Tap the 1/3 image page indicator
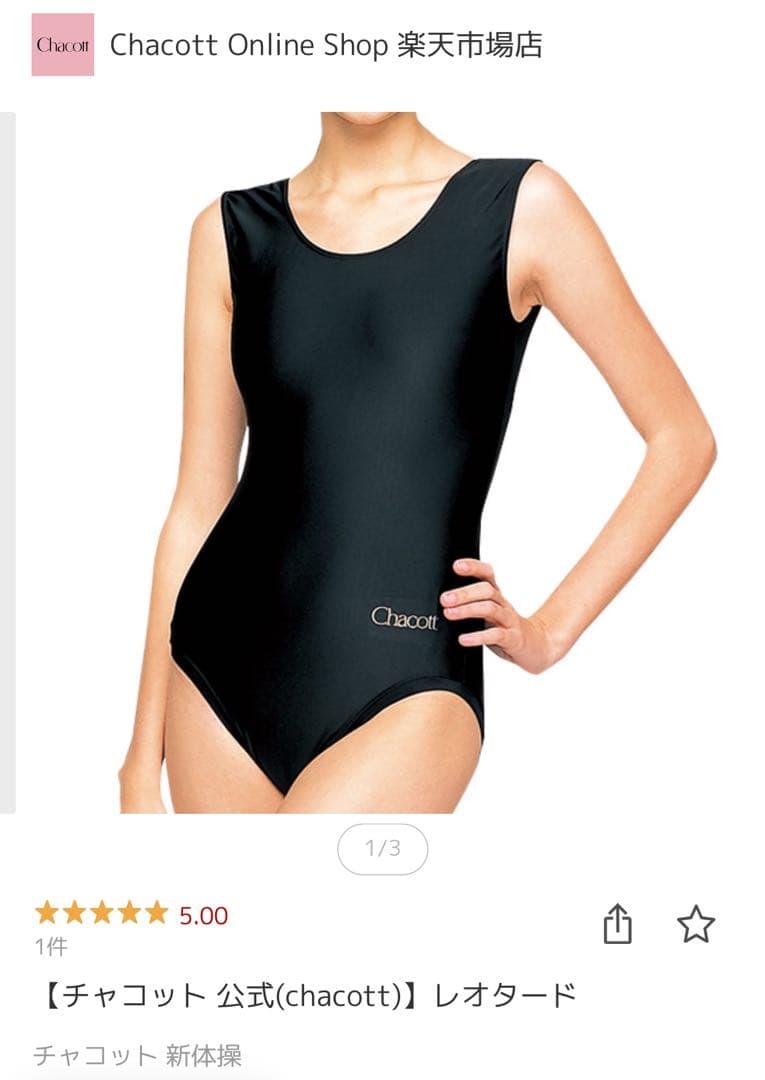The image size is (765, 1080). pyautogui.click(x=383, y=849)
